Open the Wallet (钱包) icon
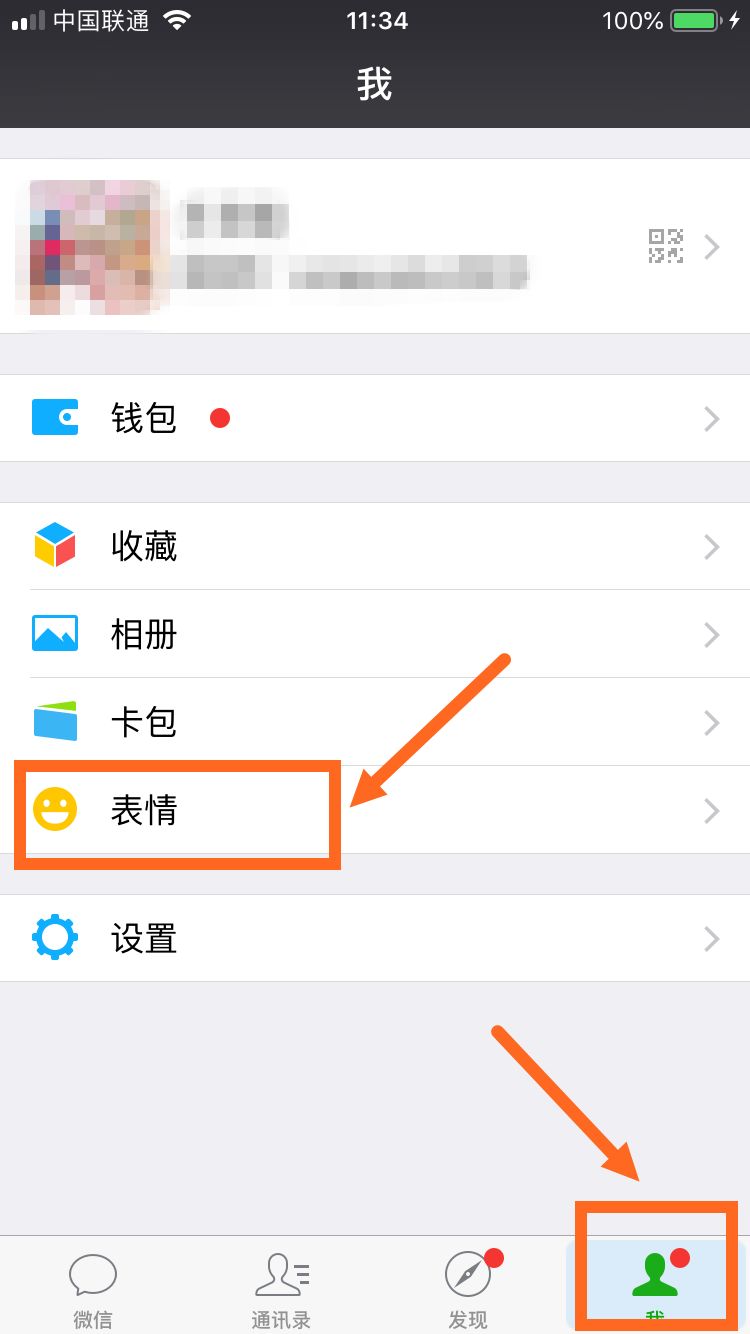Viewport: 750px width, 1334px height. tap(55, 418)
